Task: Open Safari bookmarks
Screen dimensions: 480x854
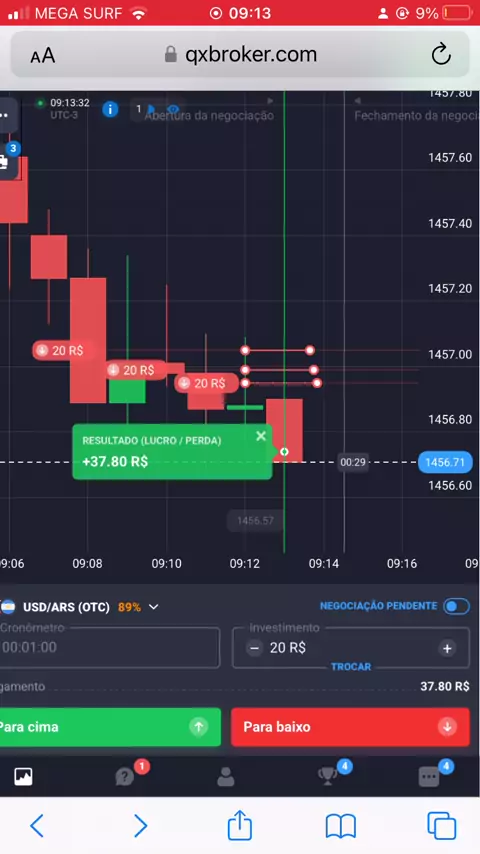Action: pos(341,826)
